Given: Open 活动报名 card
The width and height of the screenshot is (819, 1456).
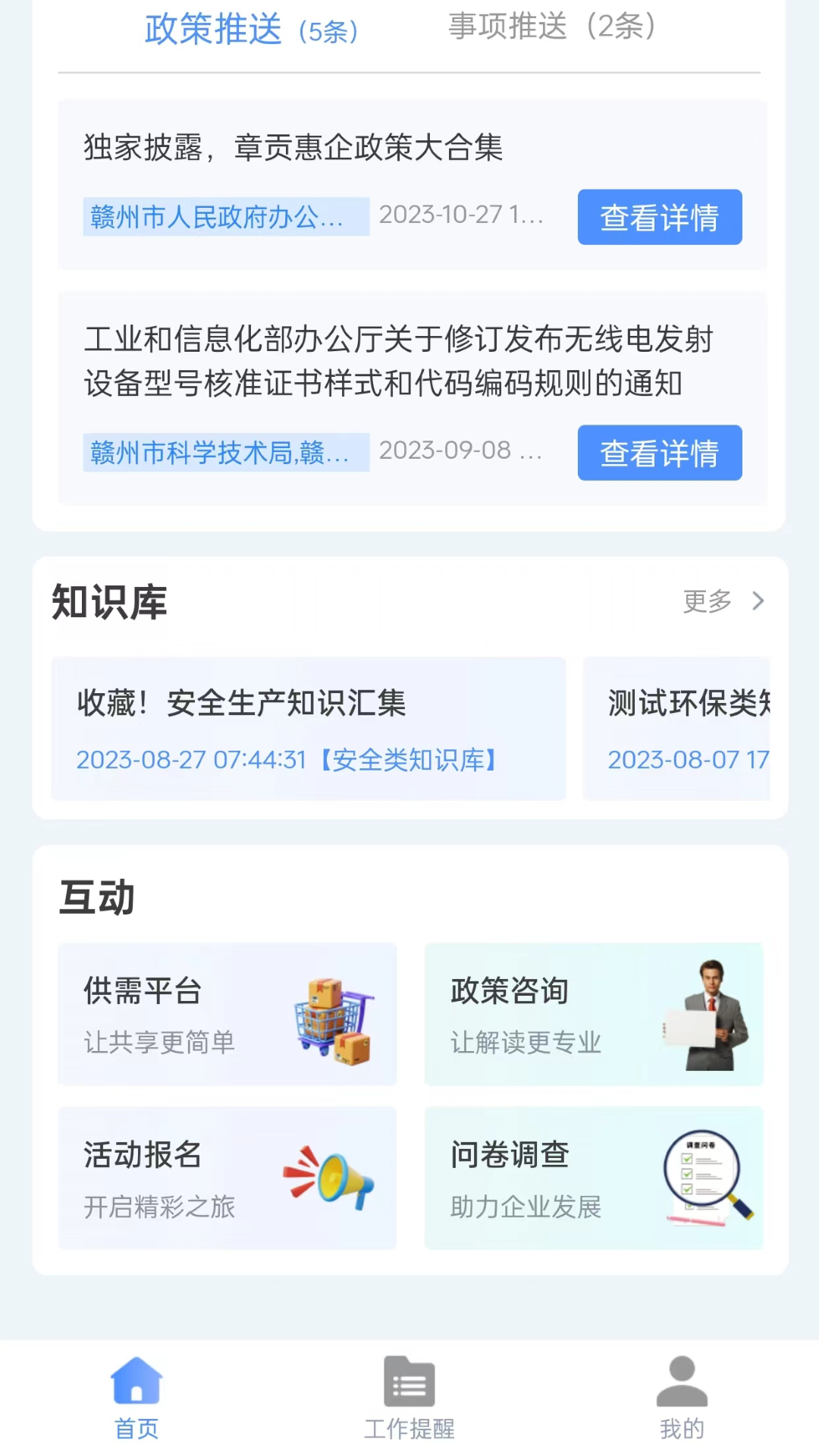Looking at the screenshot, I should click(227, 1178).
